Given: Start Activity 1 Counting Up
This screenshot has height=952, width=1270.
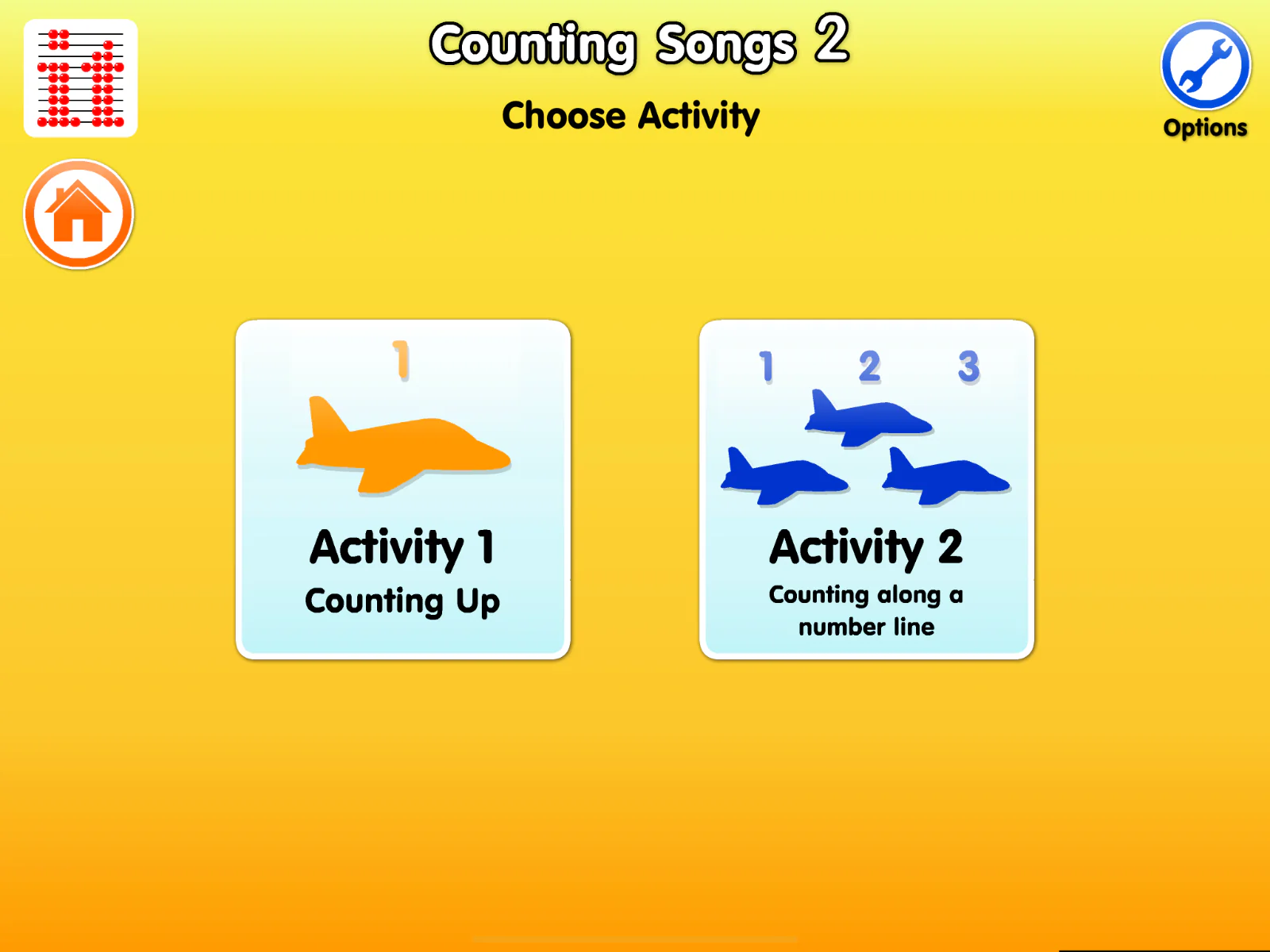Looking at the screenshot, I should (403, 489).
